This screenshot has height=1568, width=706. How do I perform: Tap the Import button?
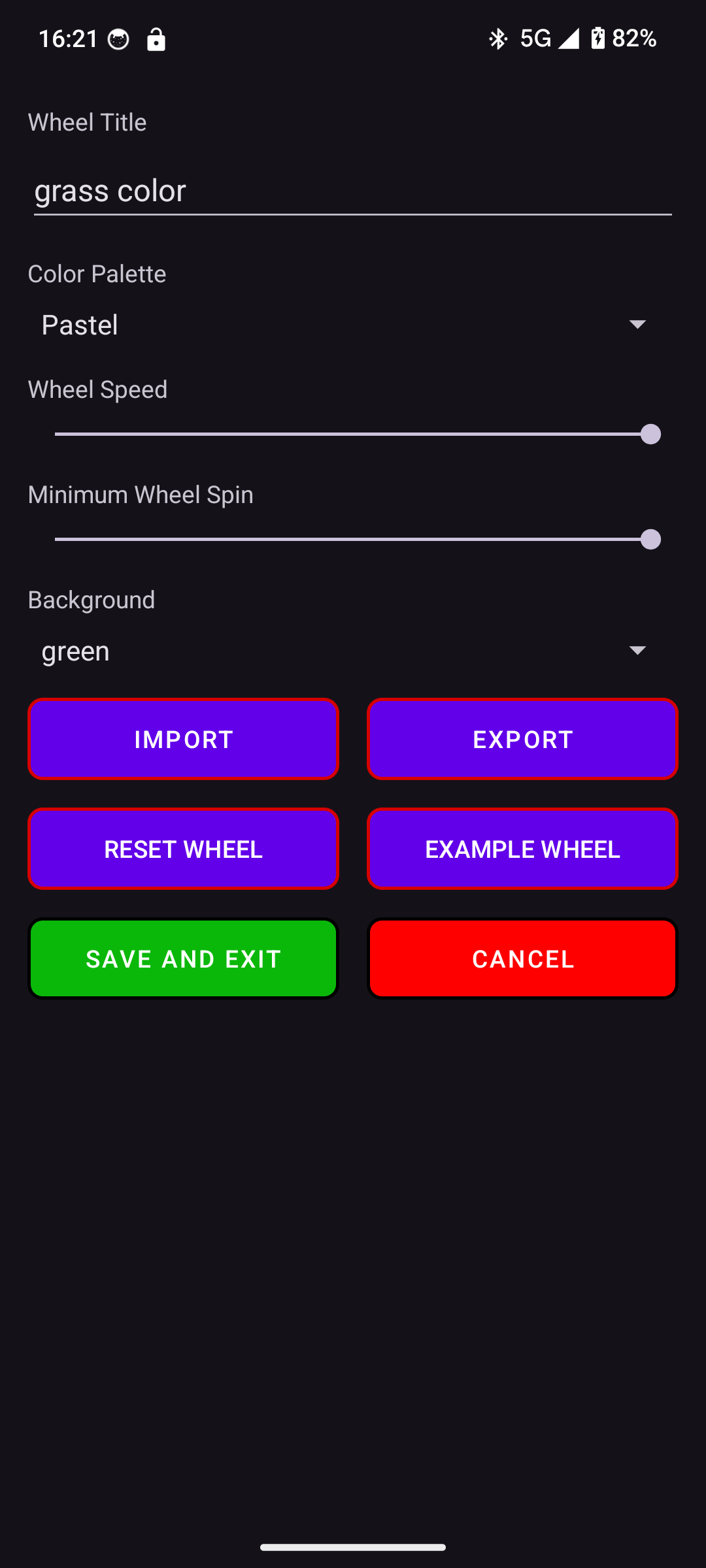(184, 739)
